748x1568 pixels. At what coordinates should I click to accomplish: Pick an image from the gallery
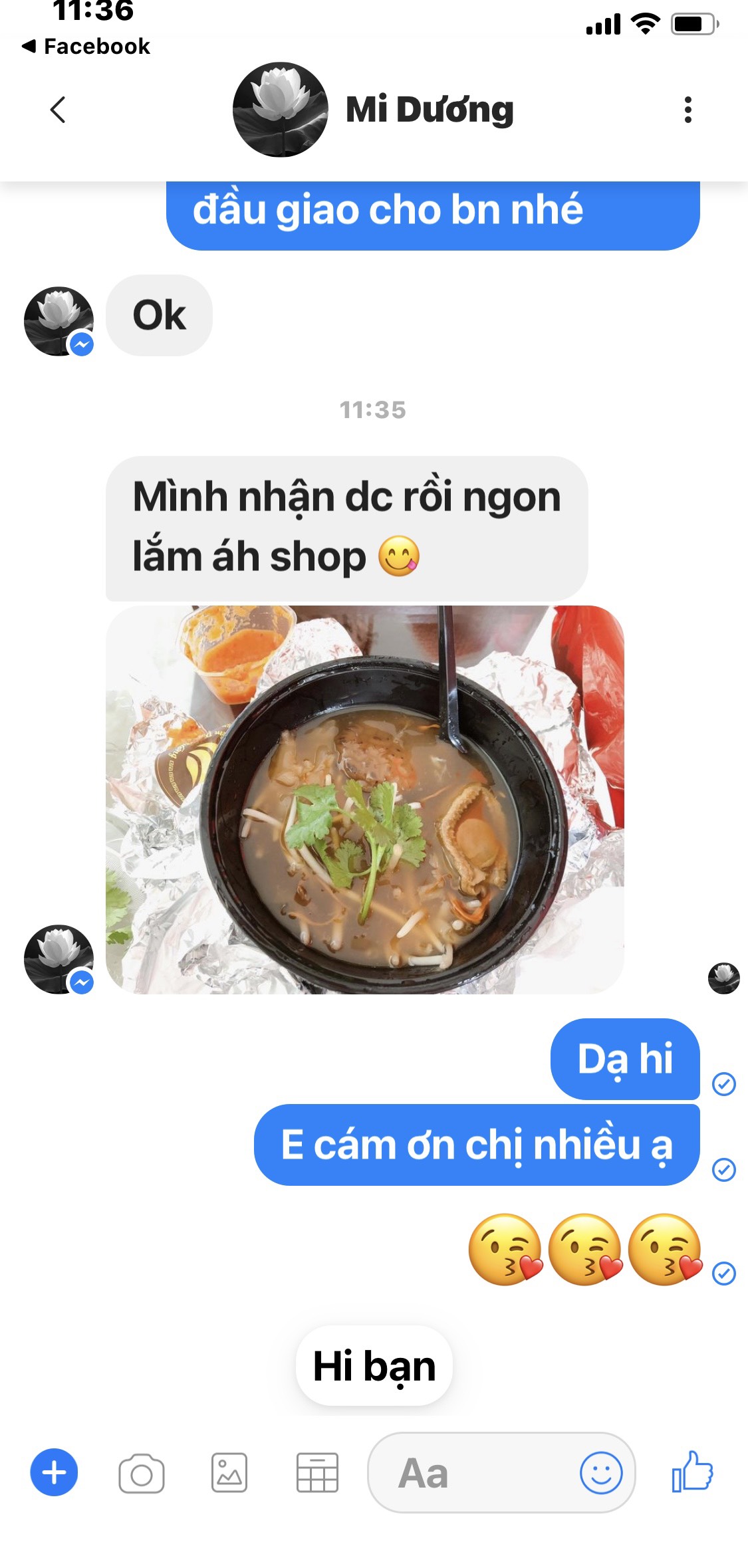tap(229, 1473)
